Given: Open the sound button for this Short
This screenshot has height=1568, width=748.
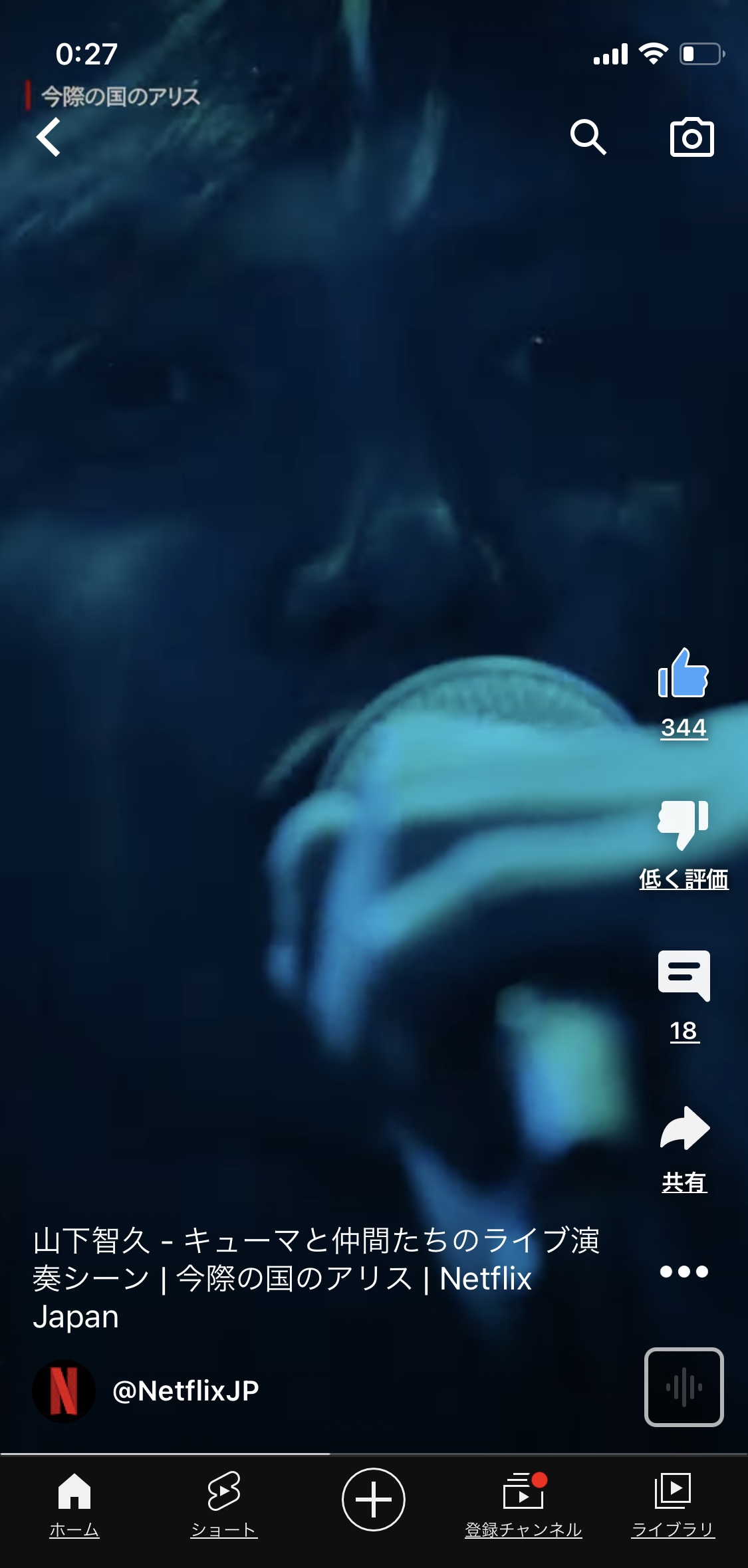Looking at the screenshot, I should [684, 1387].
